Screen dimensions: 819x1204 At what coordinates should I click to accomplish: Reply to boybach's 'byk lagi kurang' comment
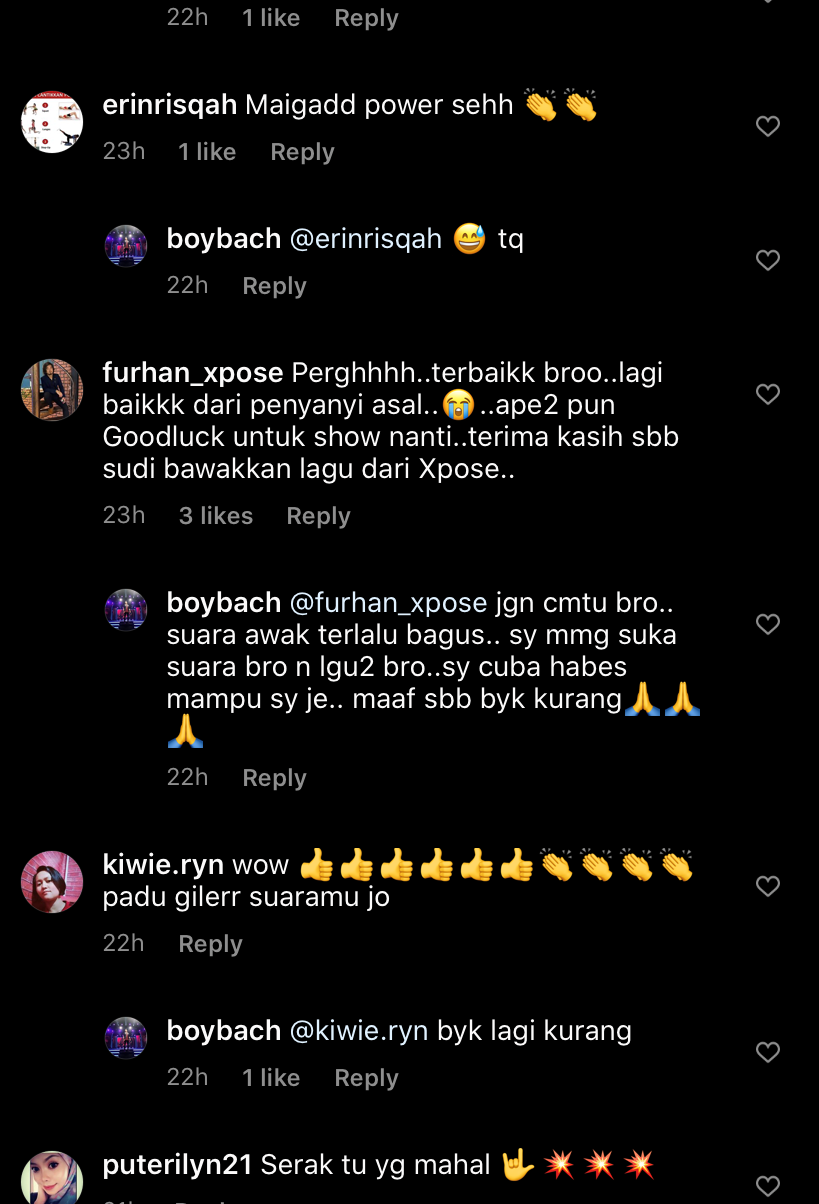pyautogui.click(x=366, y=1078)
